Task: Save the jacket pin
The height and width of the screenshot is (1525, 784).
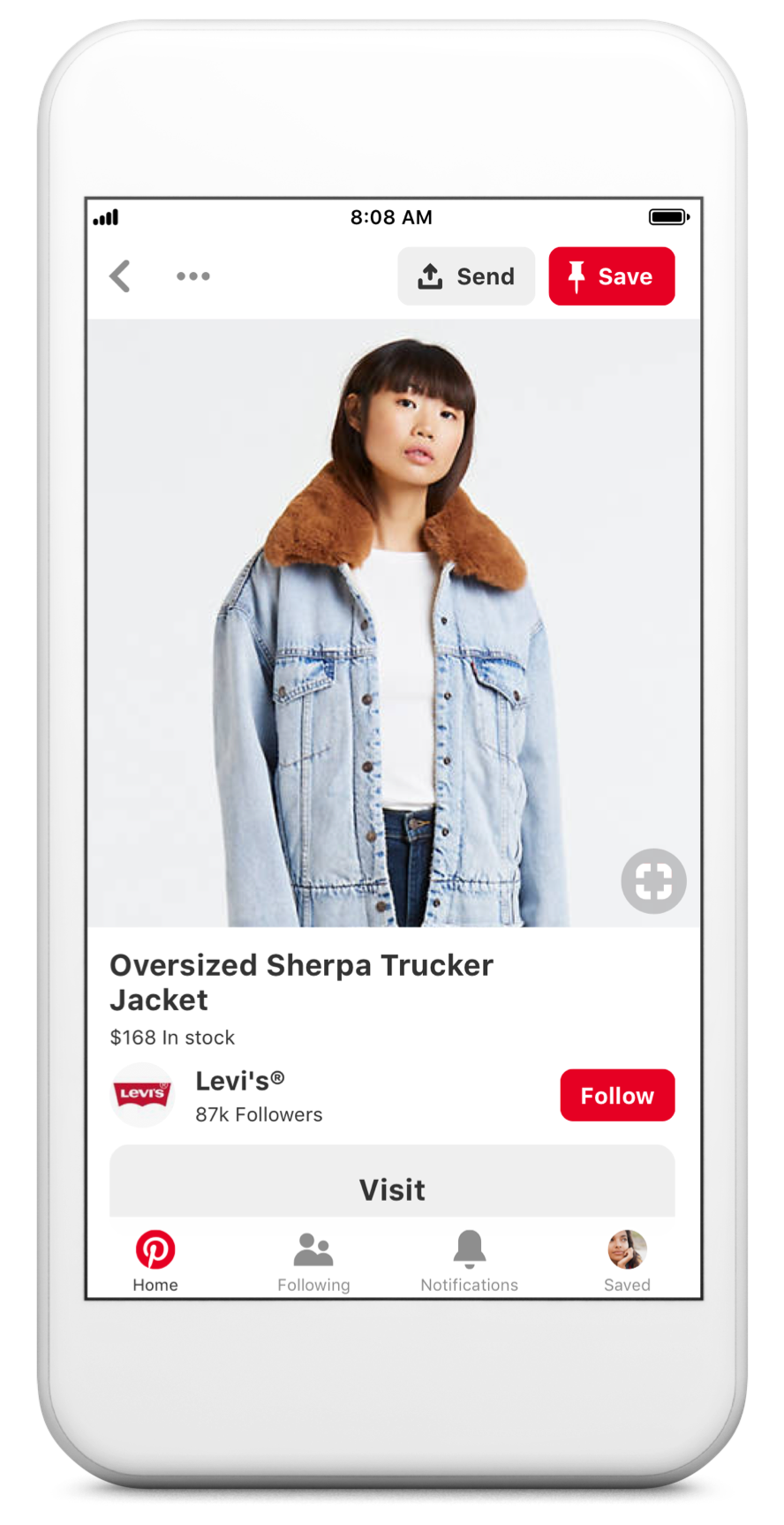Action: (612, 276)
